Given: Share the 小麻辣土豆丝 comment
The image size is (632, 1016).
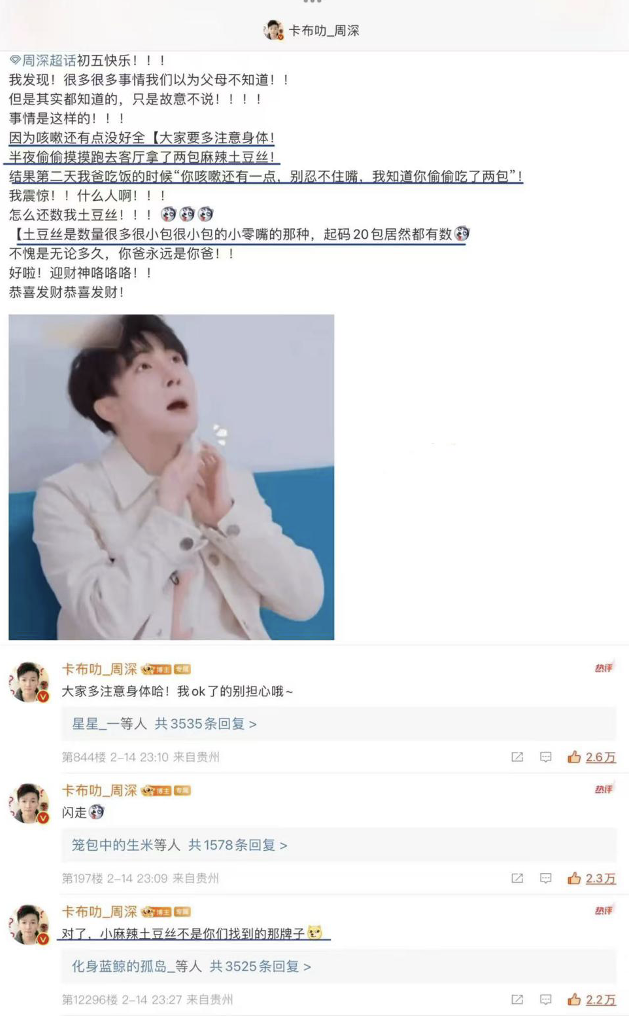Looking at the screenshot, I should click(x=517, y=999).
